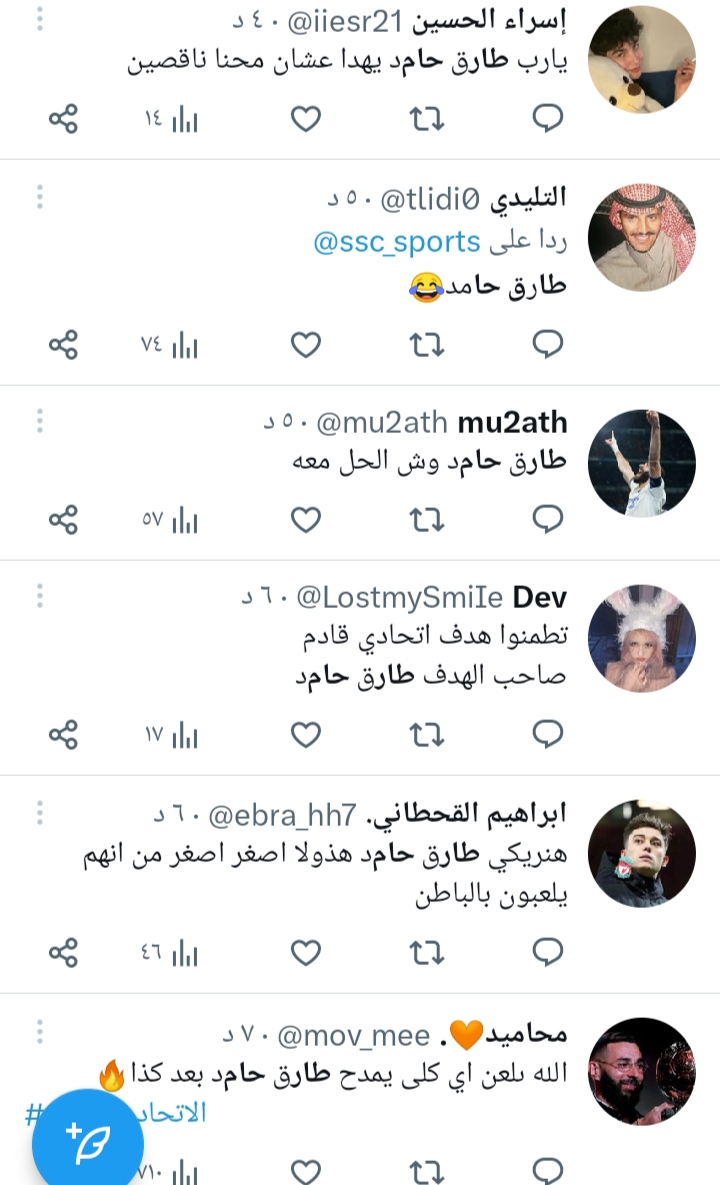Reply to mu2ath's tweet
Image resolution: width=720 pixels, height=1185 pixels.
547,520
